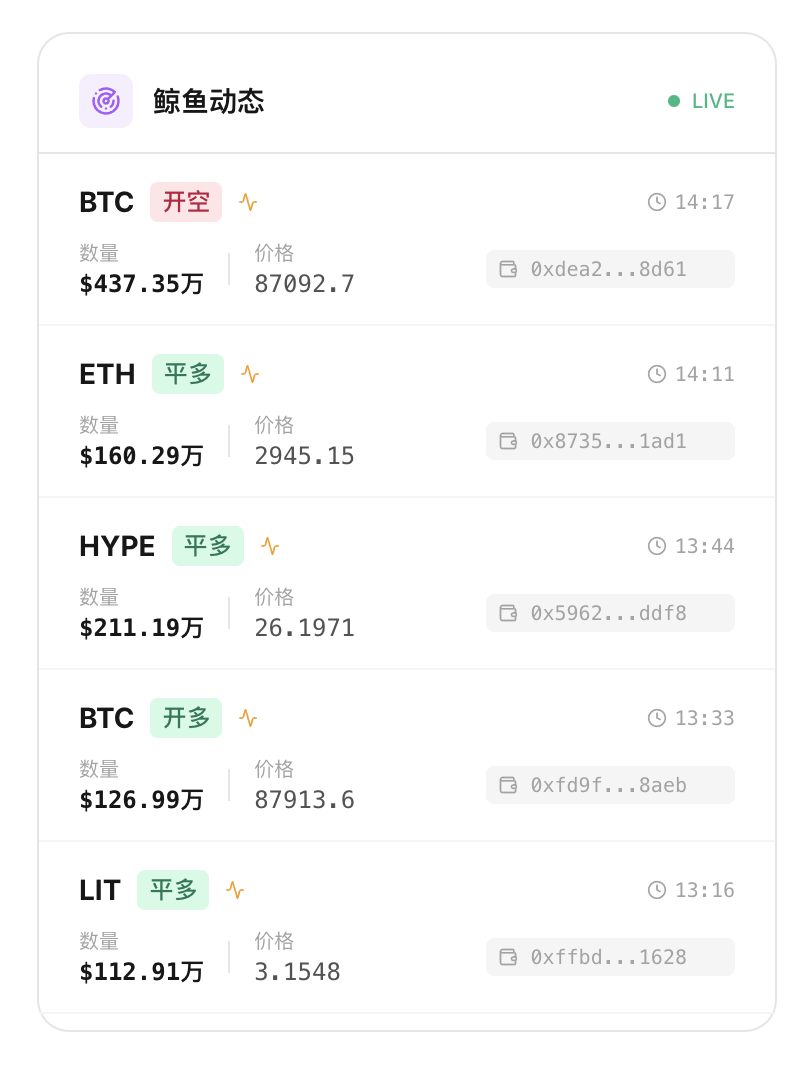Toggle the LIVE status indicator
Viewport: 804px width, 1066px height.
(x=700, y=101)
